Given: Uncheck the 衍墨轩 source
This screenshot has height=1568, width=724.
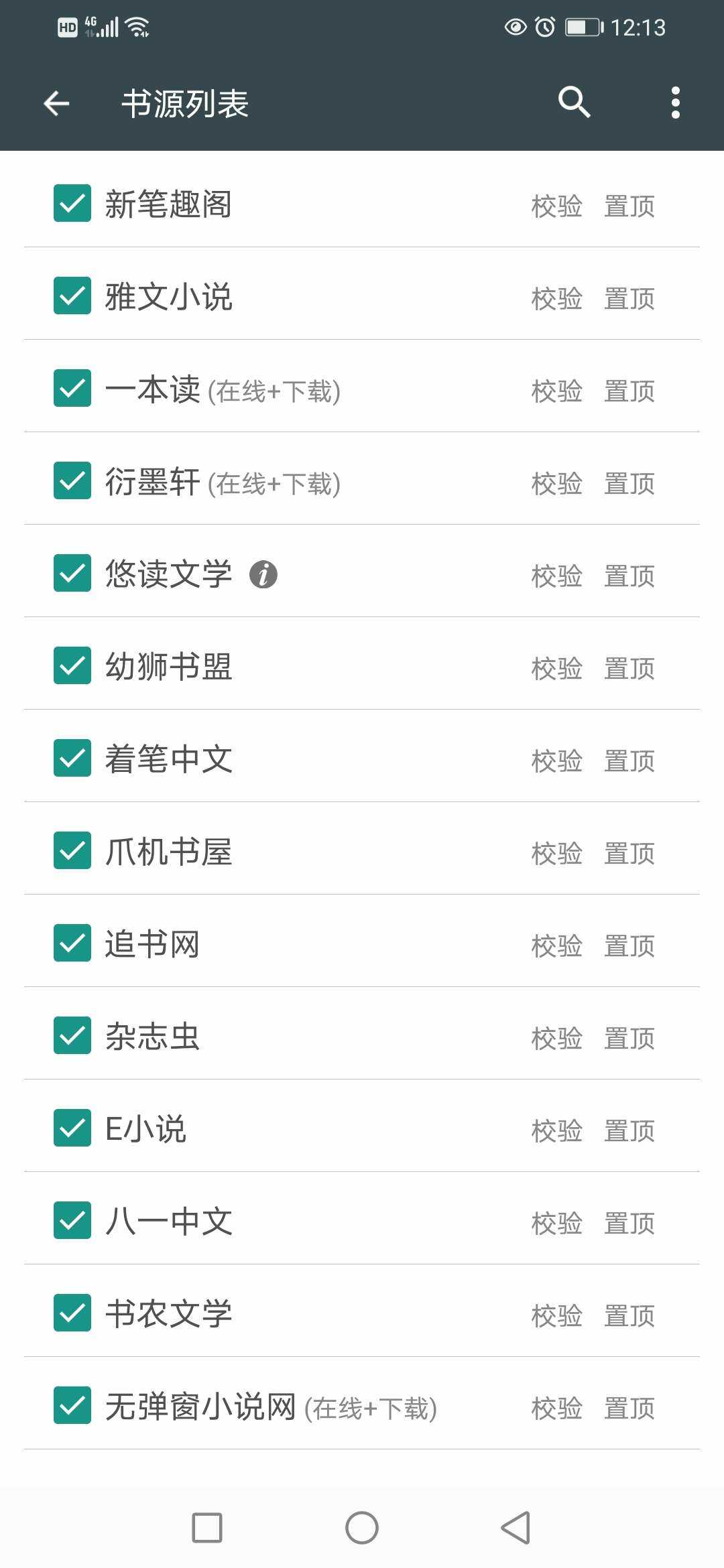Looking at the screenshot, I should pyautogui.click(x=72, y=480).
